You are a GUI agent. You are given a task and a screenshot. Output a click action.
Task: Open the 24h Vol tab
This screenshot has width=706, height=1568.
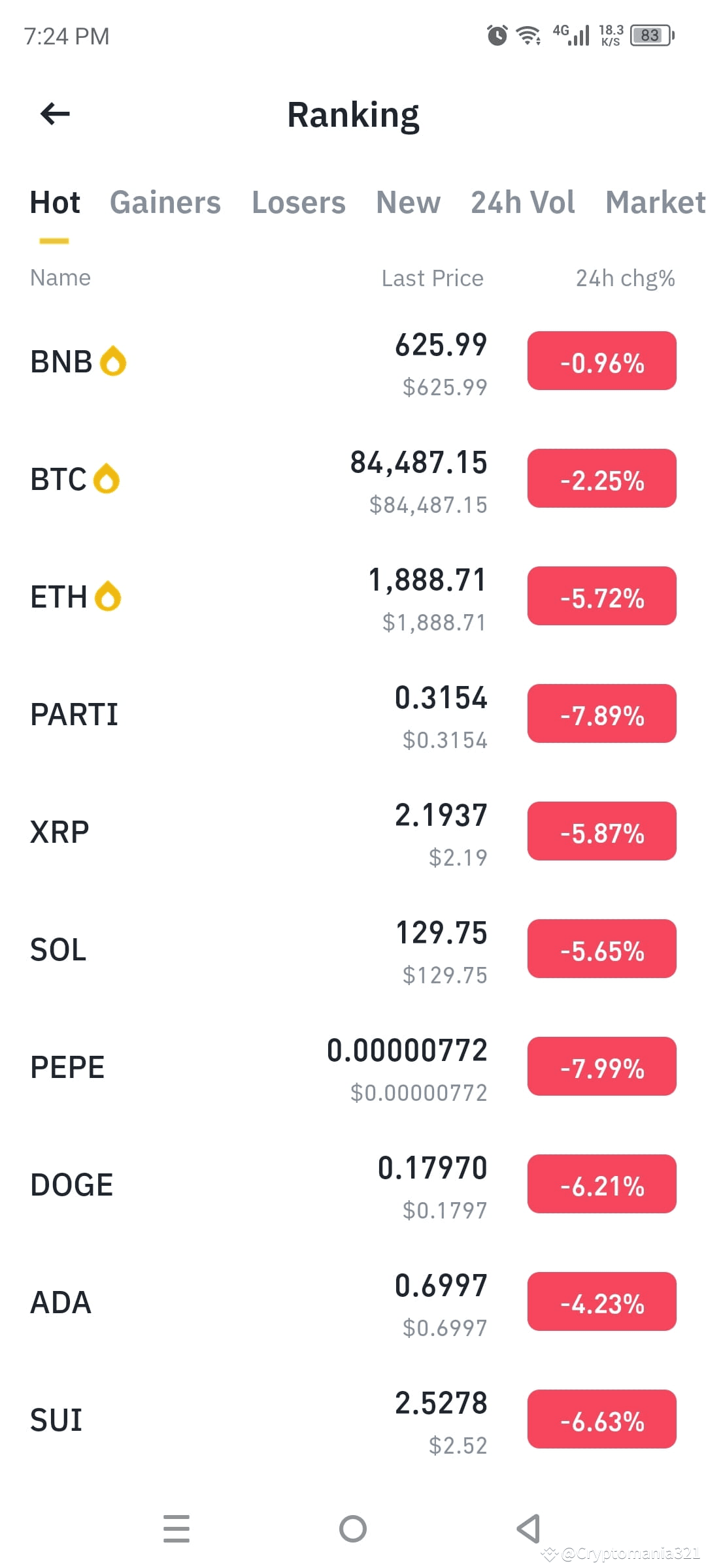[522, 203]
